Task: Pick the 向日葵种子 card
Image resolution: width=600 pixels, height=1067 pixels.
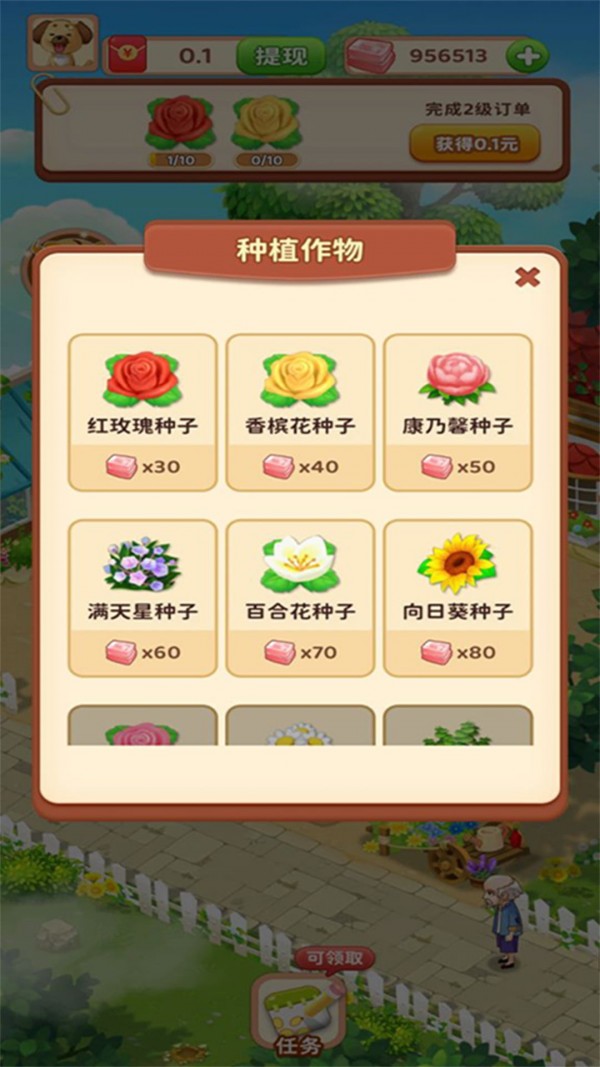Action: click(x=458, y=597)
